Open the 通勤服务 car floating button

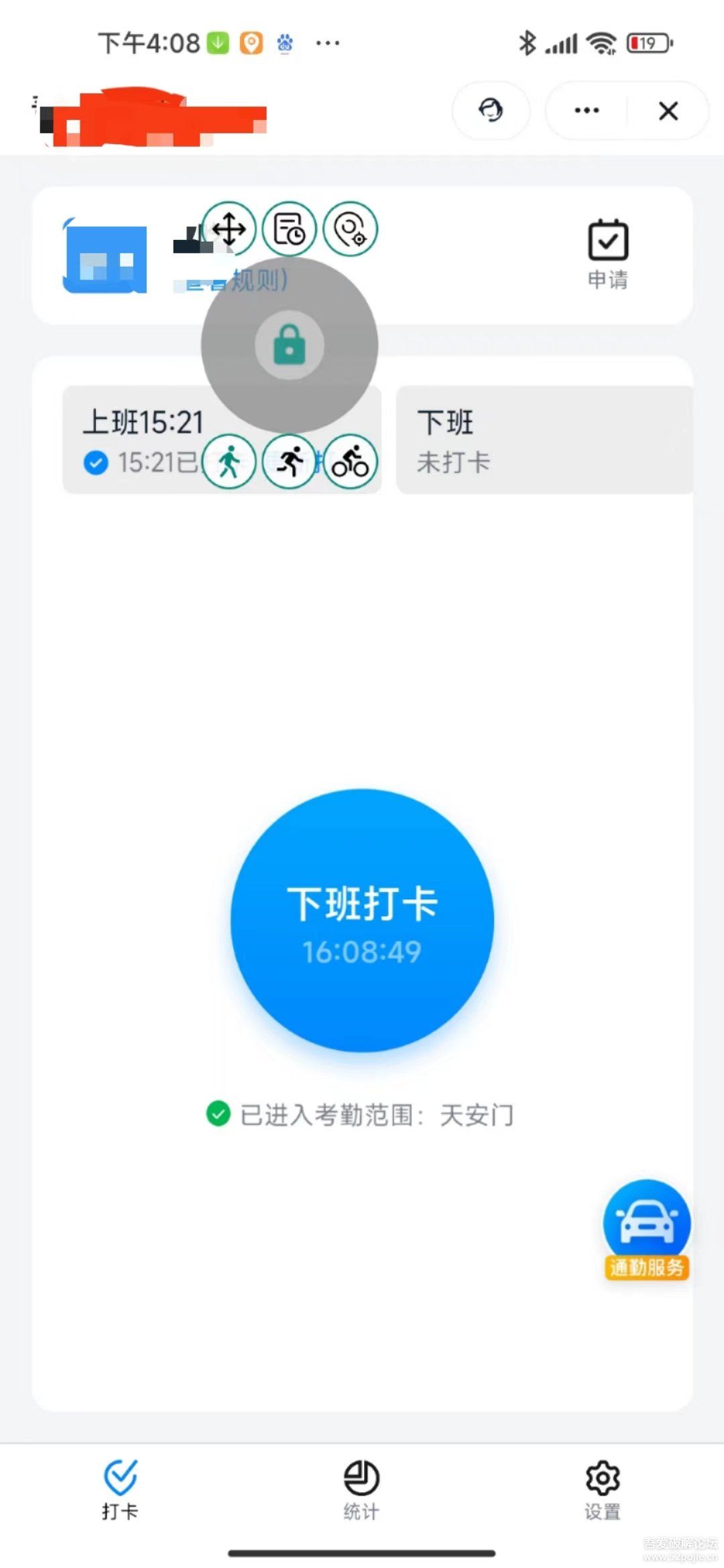point(647,1230)
